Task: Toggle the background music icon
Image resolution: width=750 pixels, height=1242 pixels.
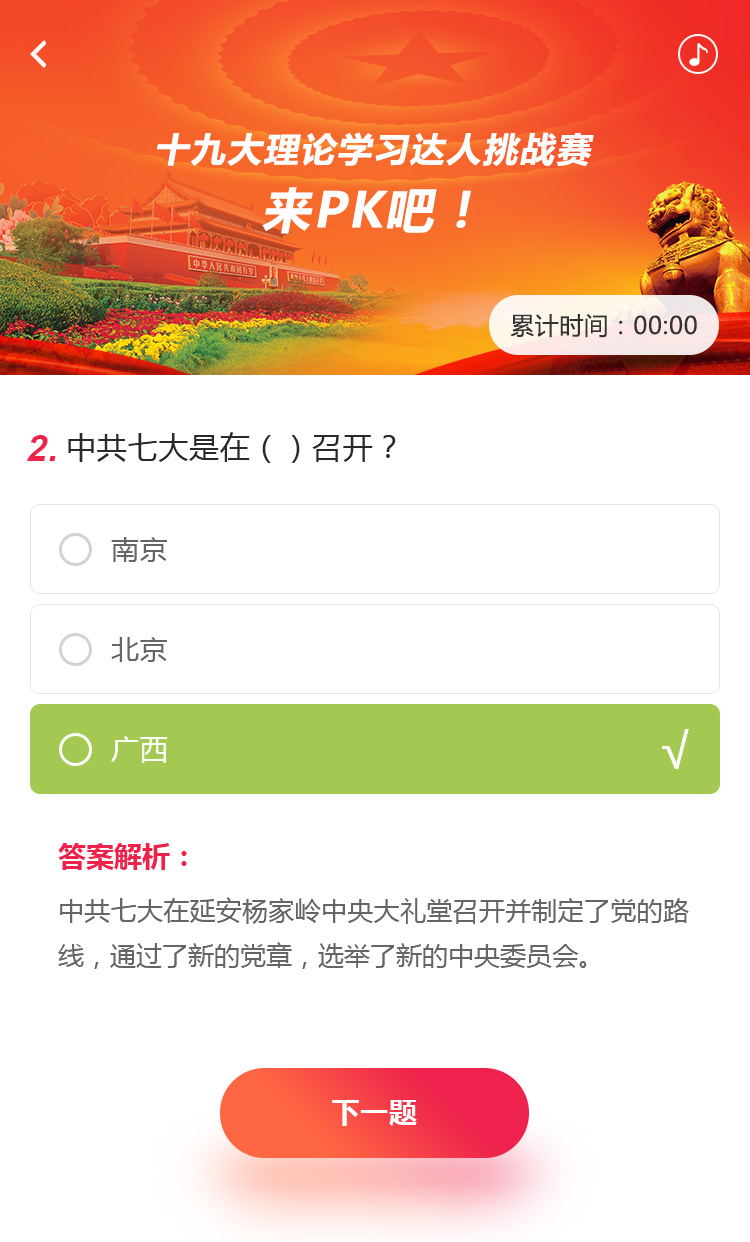Action: click(x=697, y=54)
